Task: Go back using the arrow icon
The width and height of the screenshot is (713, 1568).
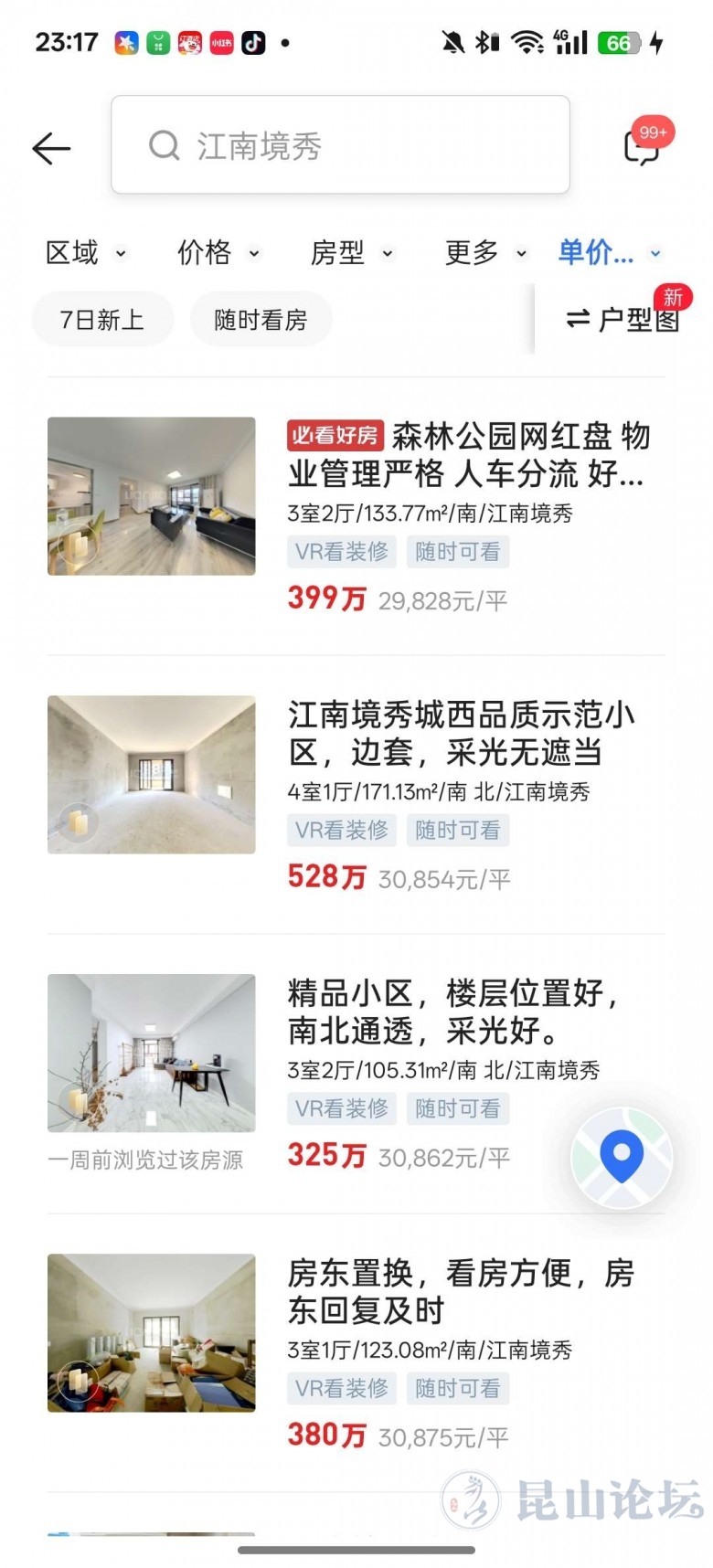Action: [x=51, y=148]
